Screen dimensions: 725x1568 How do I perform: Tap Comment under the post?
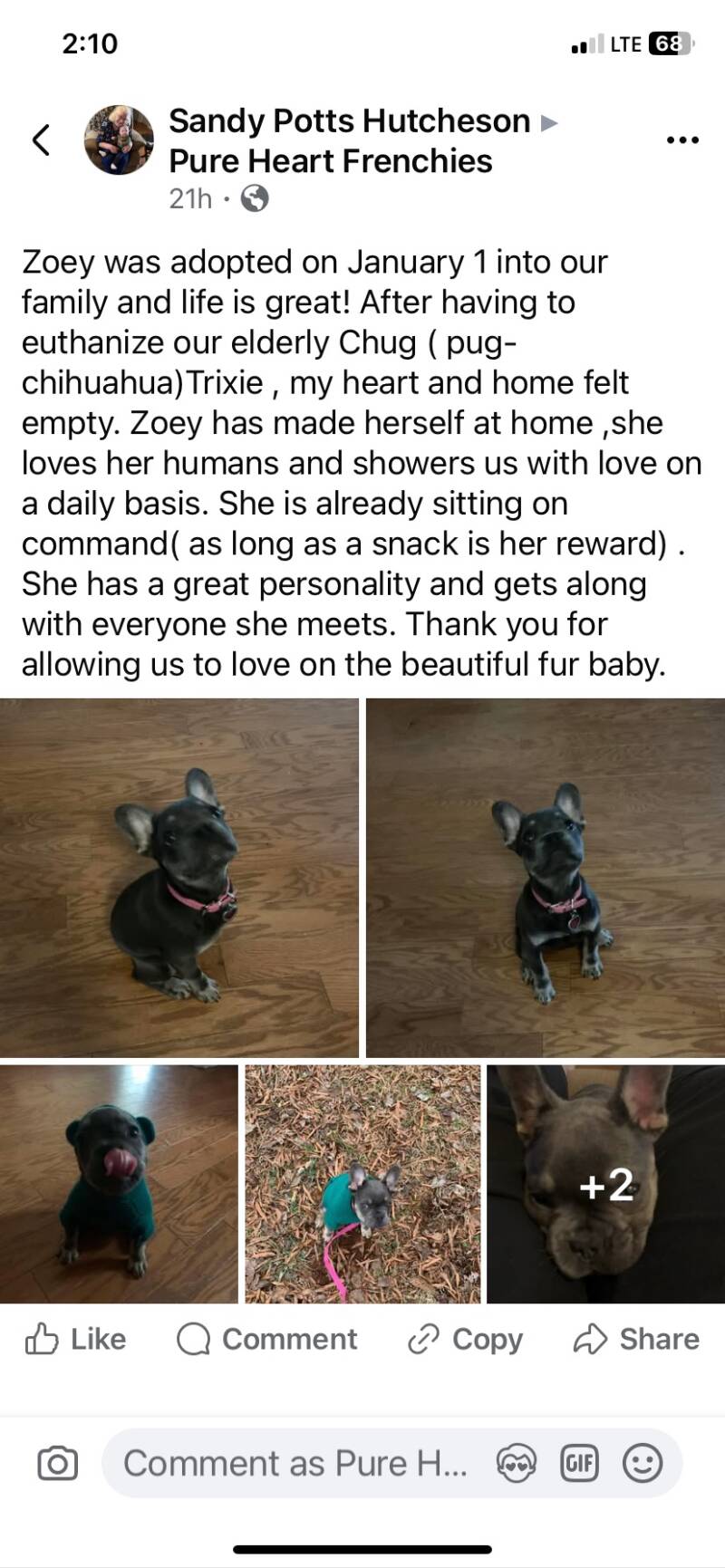(x=267, y=1339)
